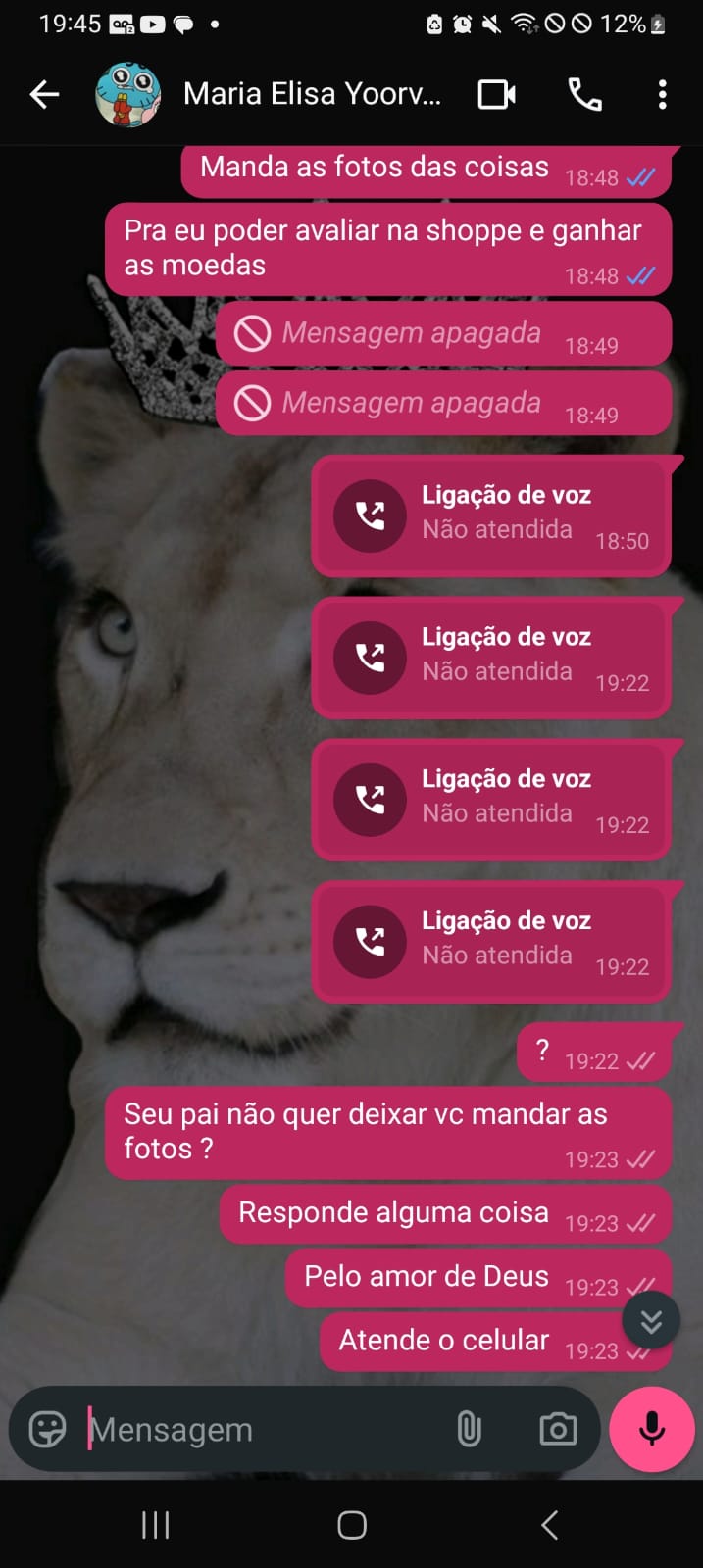This screenshot has width=703, height=1568.
Task: Call back from the 18:50 missed voice call
Action: point(370,515)
